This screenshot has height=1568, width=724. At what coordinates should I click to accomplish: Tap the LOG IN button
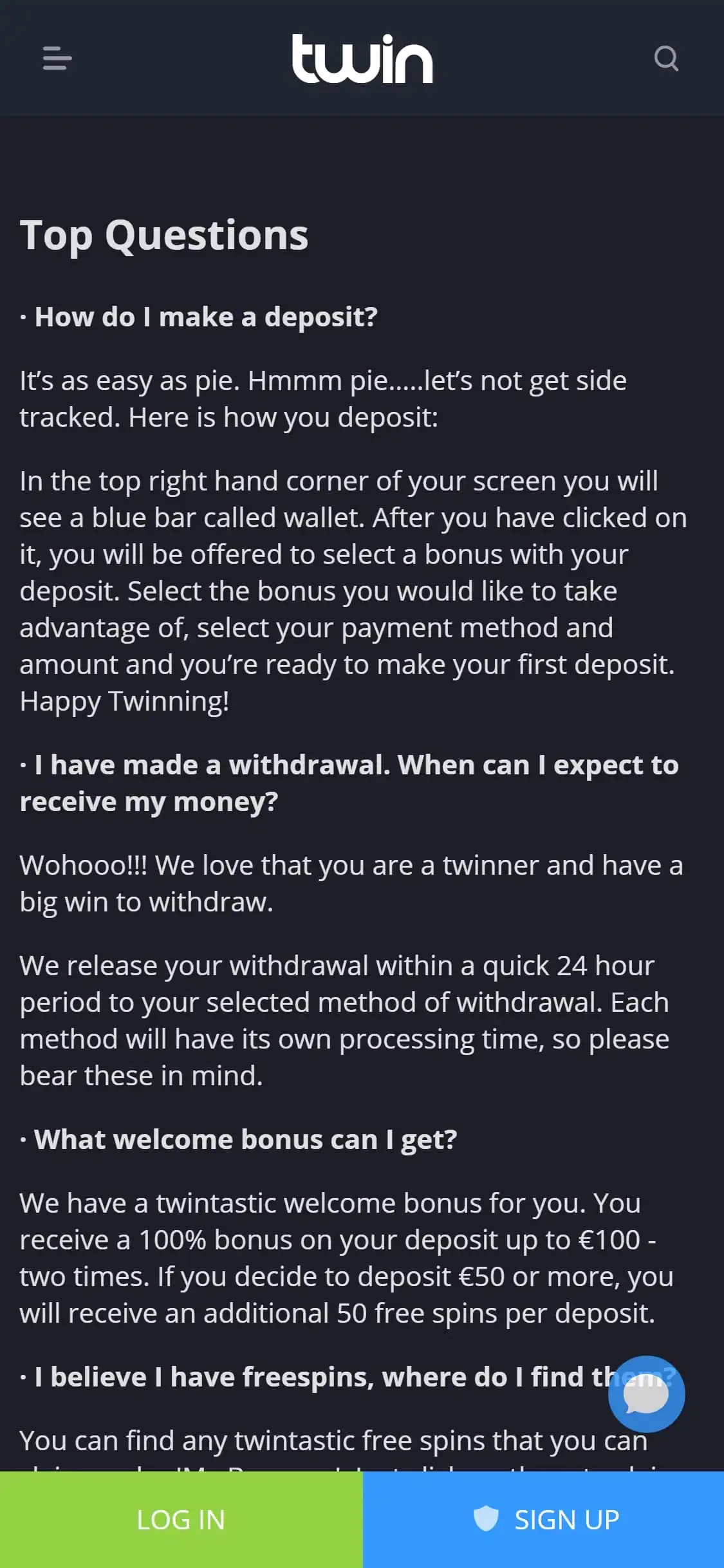[x=181, y=1520]
